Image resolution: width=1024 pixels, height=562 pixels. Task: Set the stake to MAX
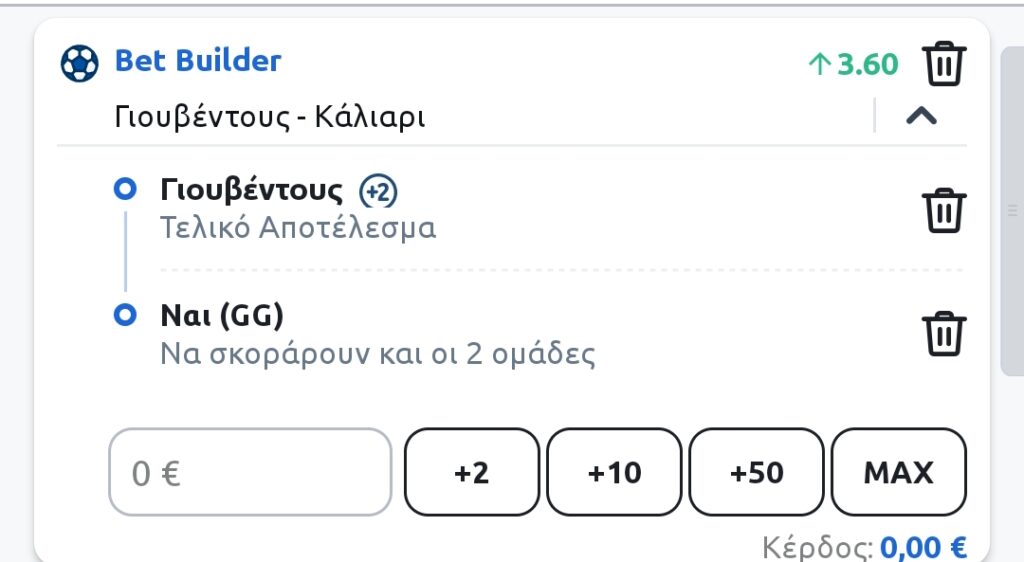click(899, 472)
